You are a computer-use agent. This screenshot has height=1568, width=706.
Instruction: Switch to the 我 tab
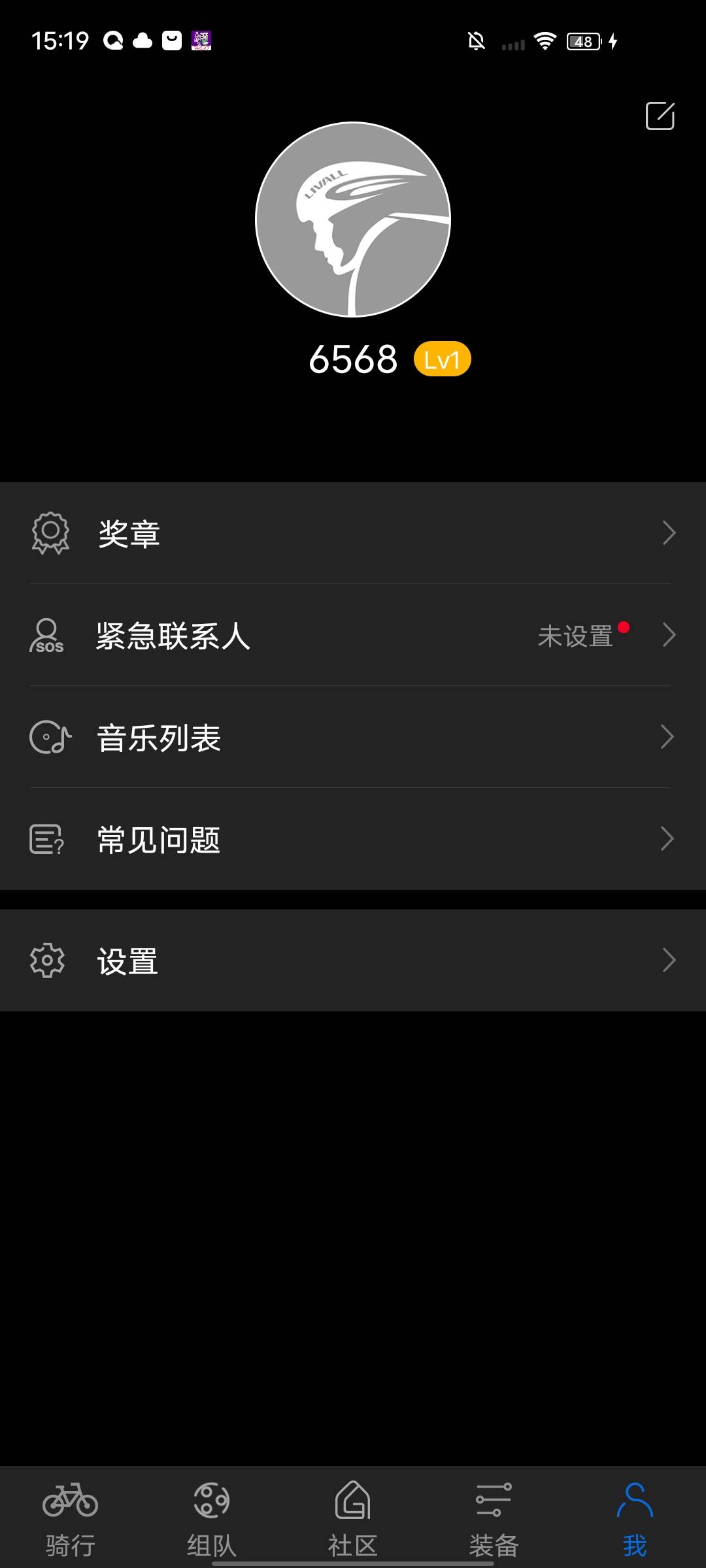pyautogui.click(x=635, y=1509)
